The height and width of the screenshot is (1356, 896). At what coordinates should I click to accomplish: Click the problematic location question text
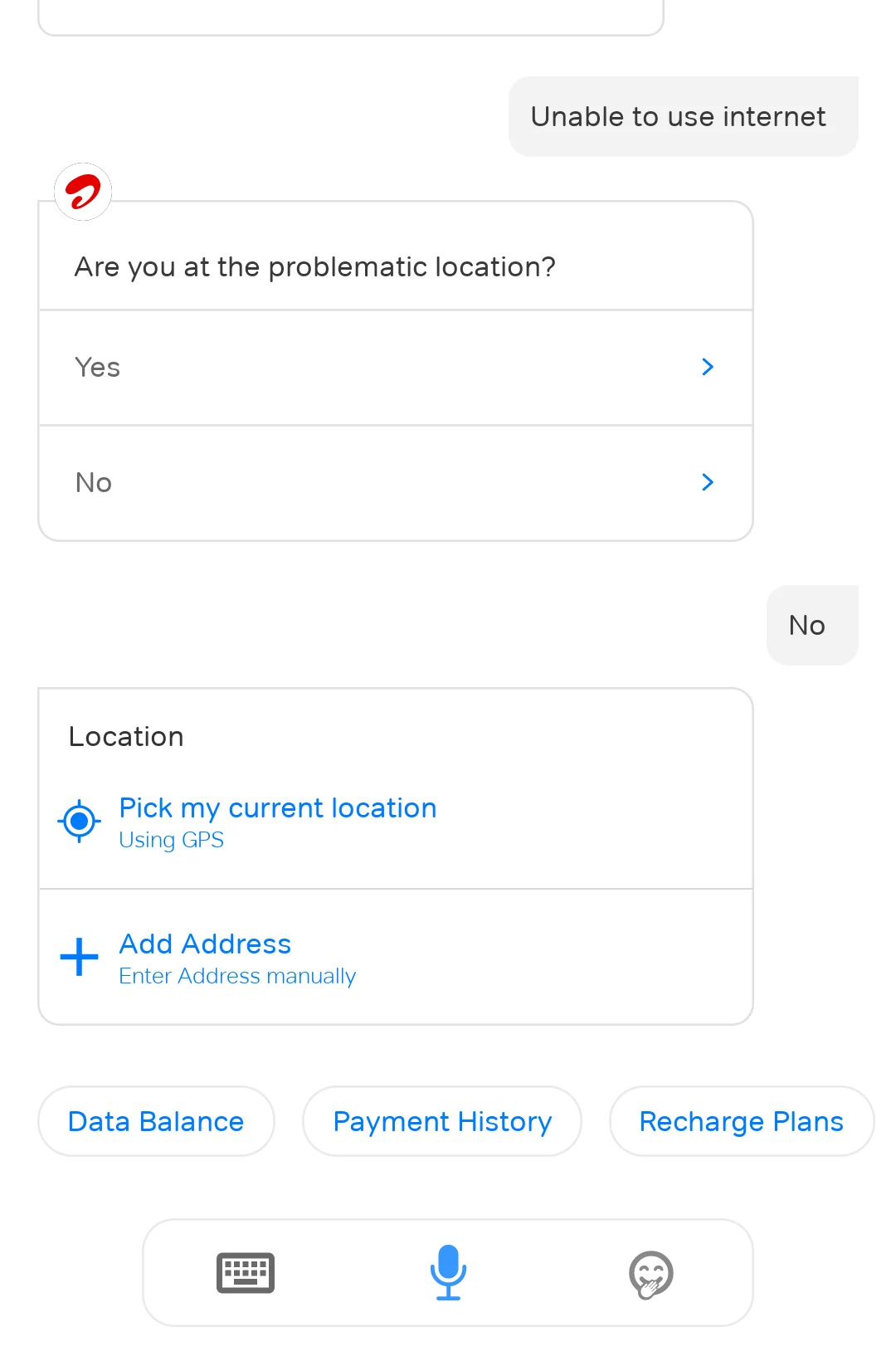click(x=315, y=266)
